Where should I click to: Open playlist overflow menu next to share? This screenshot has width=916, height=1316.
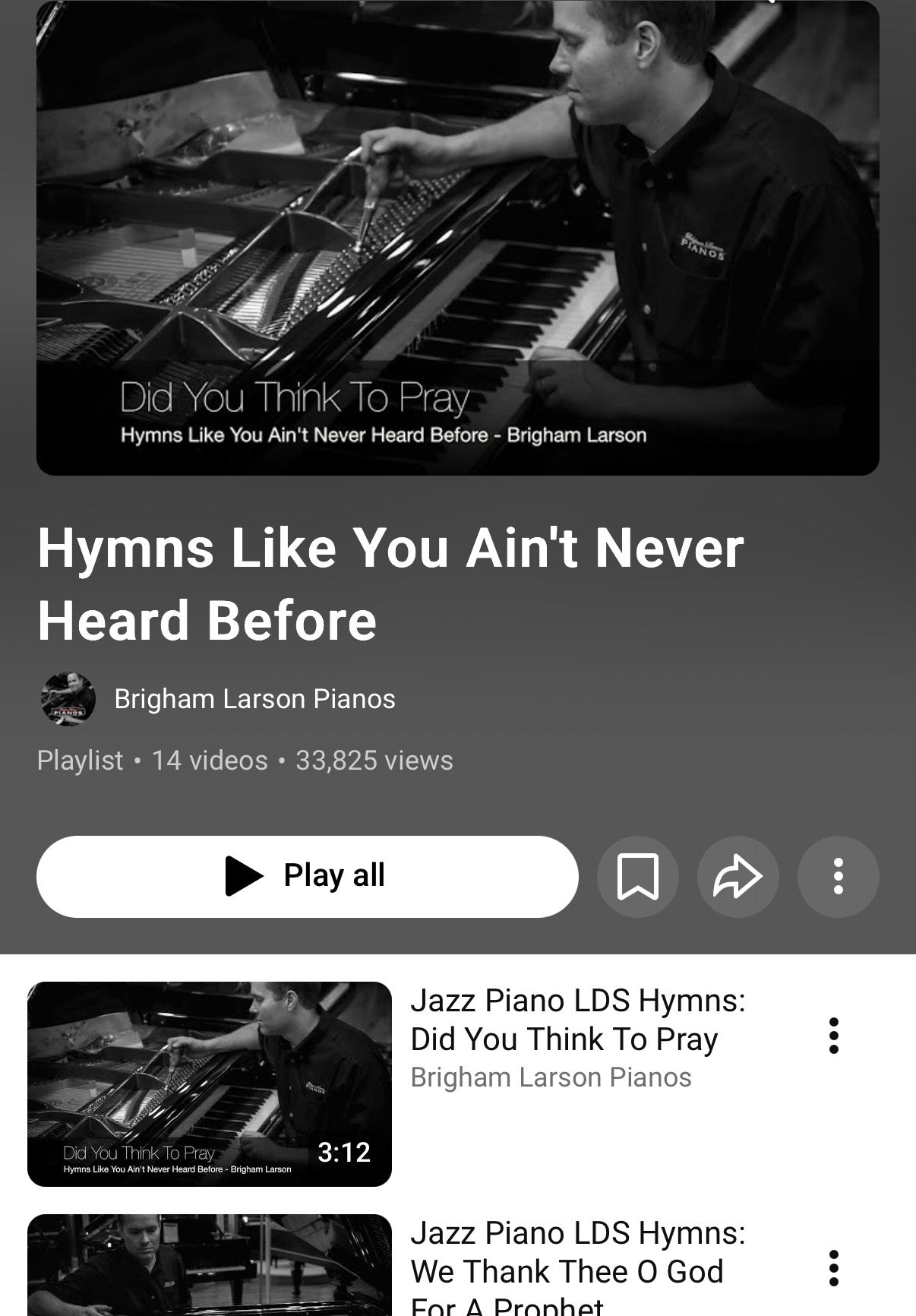tap(838, 876)
